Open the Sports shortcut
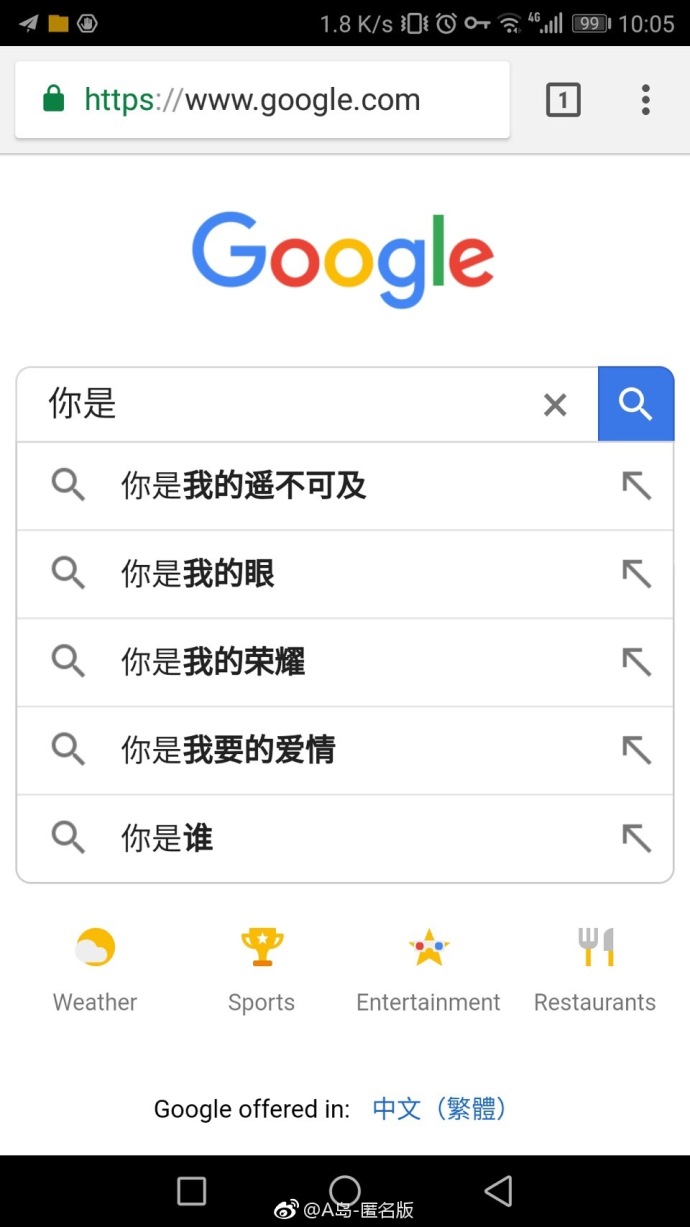Image resolution: width=690 pixels, height=1227 pixels. click(x=262, y=970)
